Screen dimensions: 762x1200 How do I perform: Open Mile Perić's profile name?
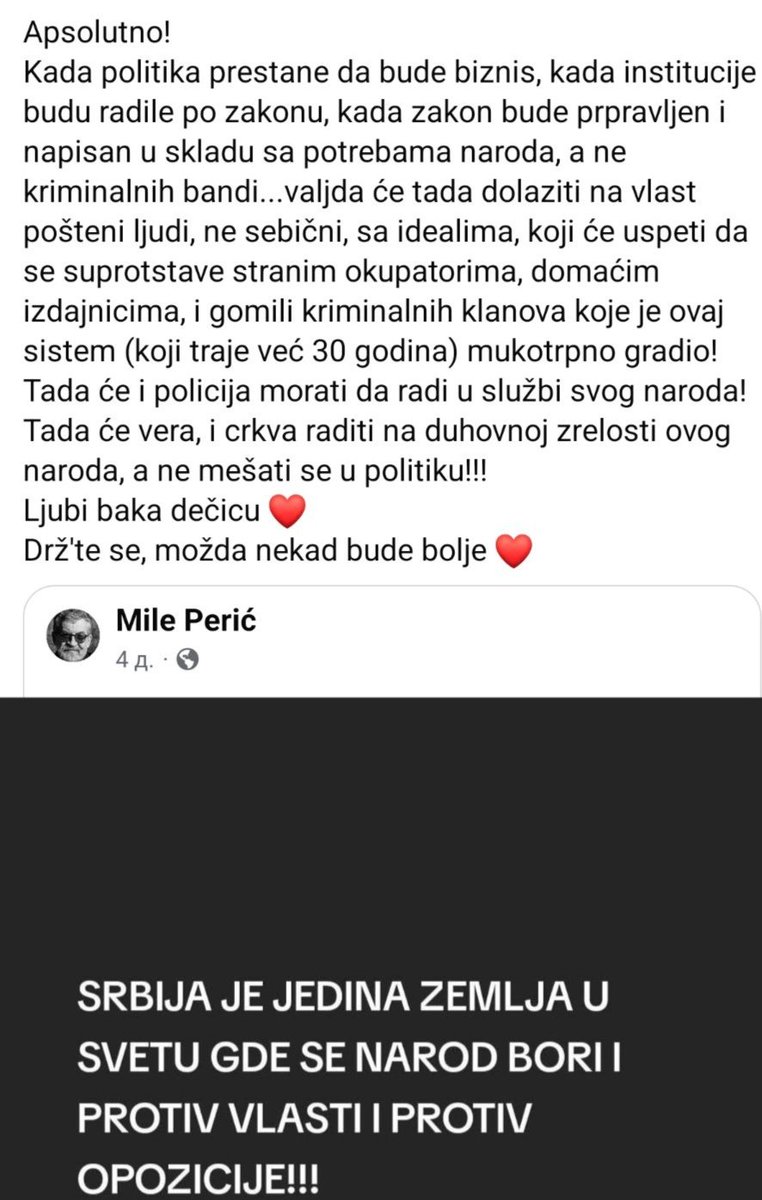[x=186, y=622]
